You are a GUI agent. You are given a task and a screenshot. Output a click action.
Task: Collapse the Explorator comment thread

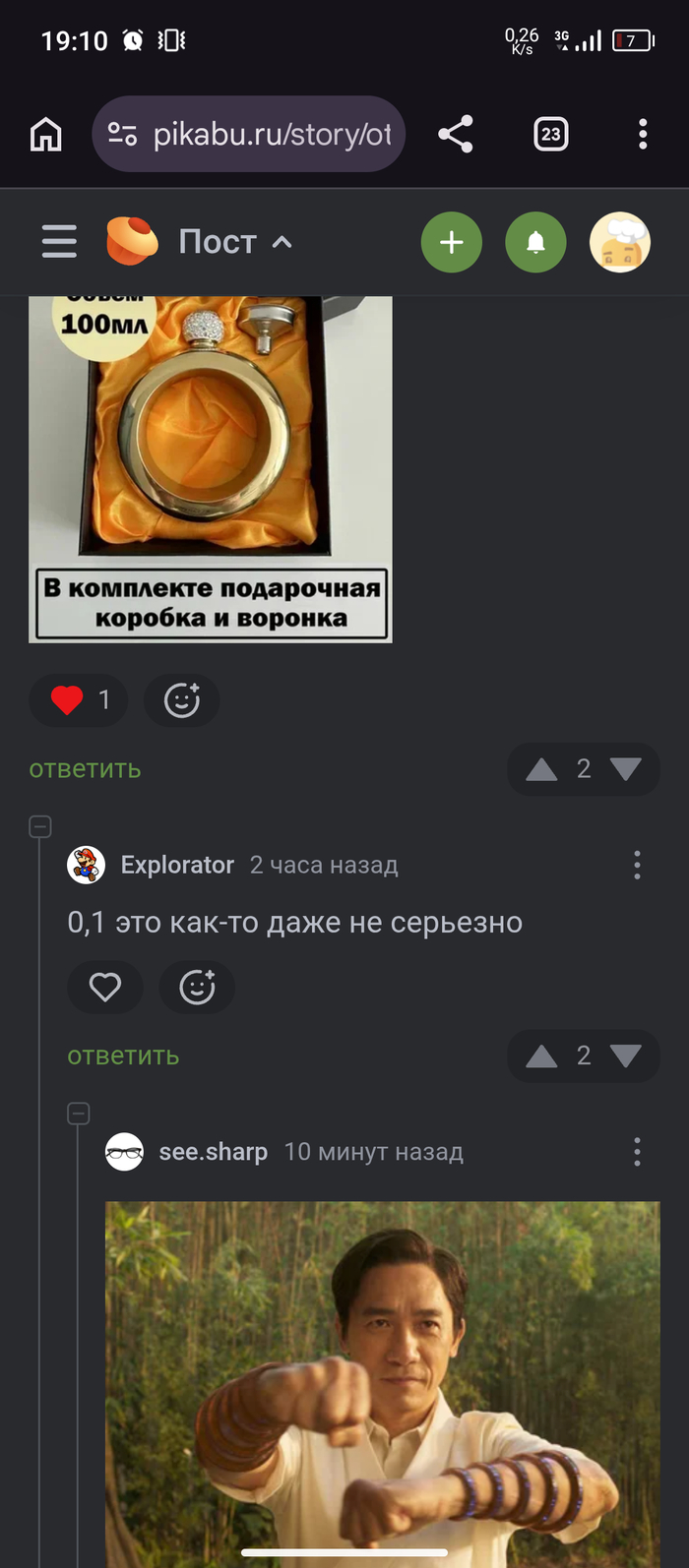click(x=40, y=826)
